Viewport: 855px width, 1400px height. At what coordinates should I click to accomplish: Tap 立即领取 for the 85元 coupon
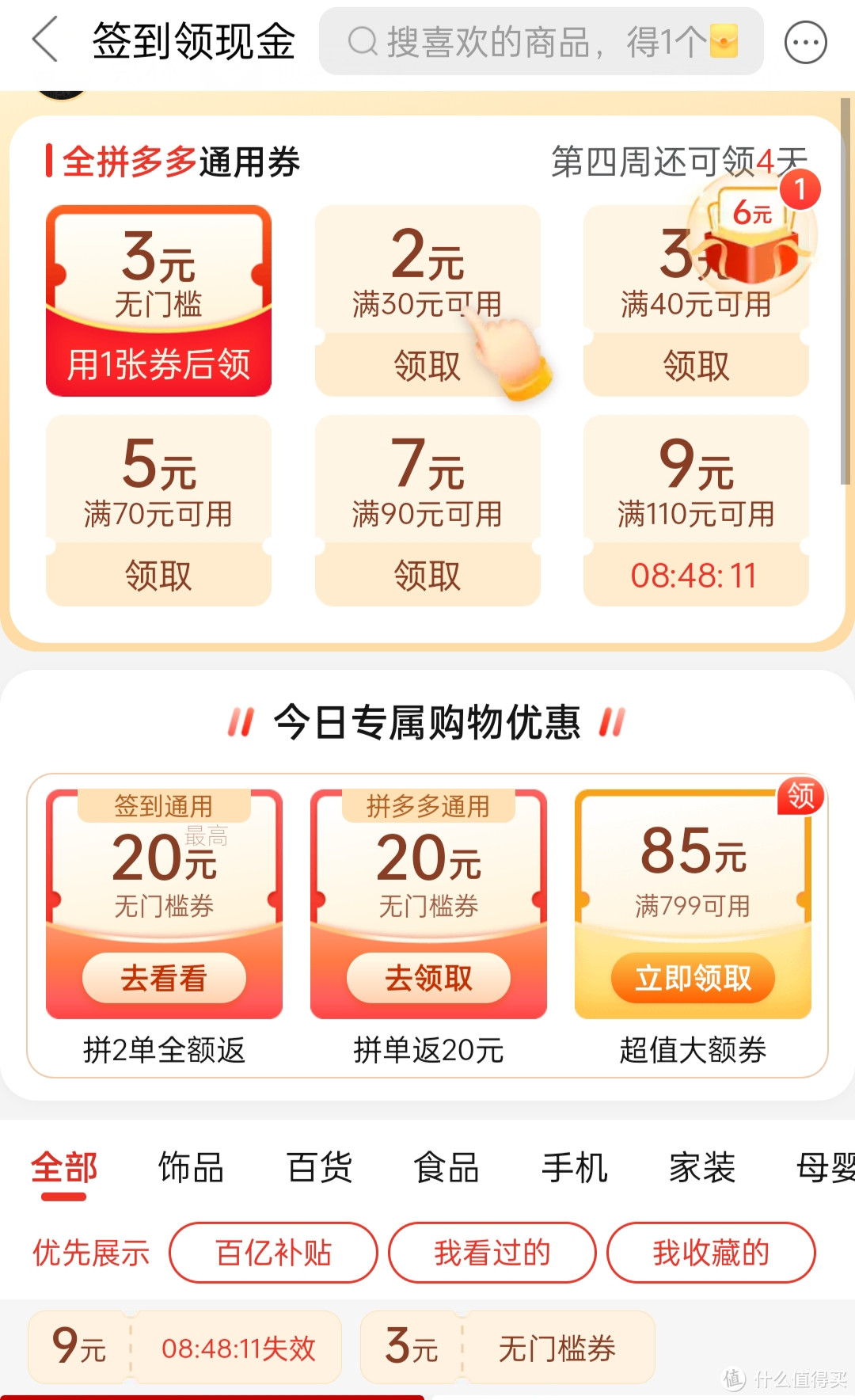pos(693,978)
